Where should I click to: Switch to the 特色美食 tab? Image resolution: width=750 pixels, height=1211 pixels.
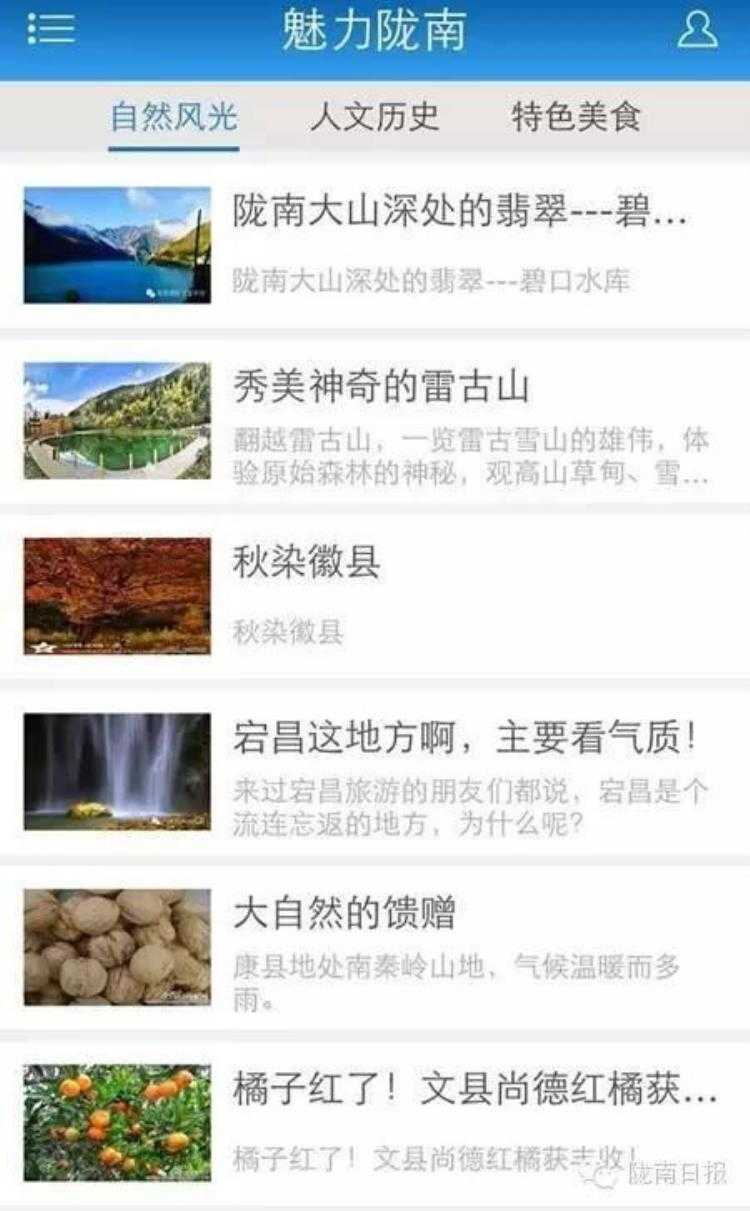coord(576,117)
